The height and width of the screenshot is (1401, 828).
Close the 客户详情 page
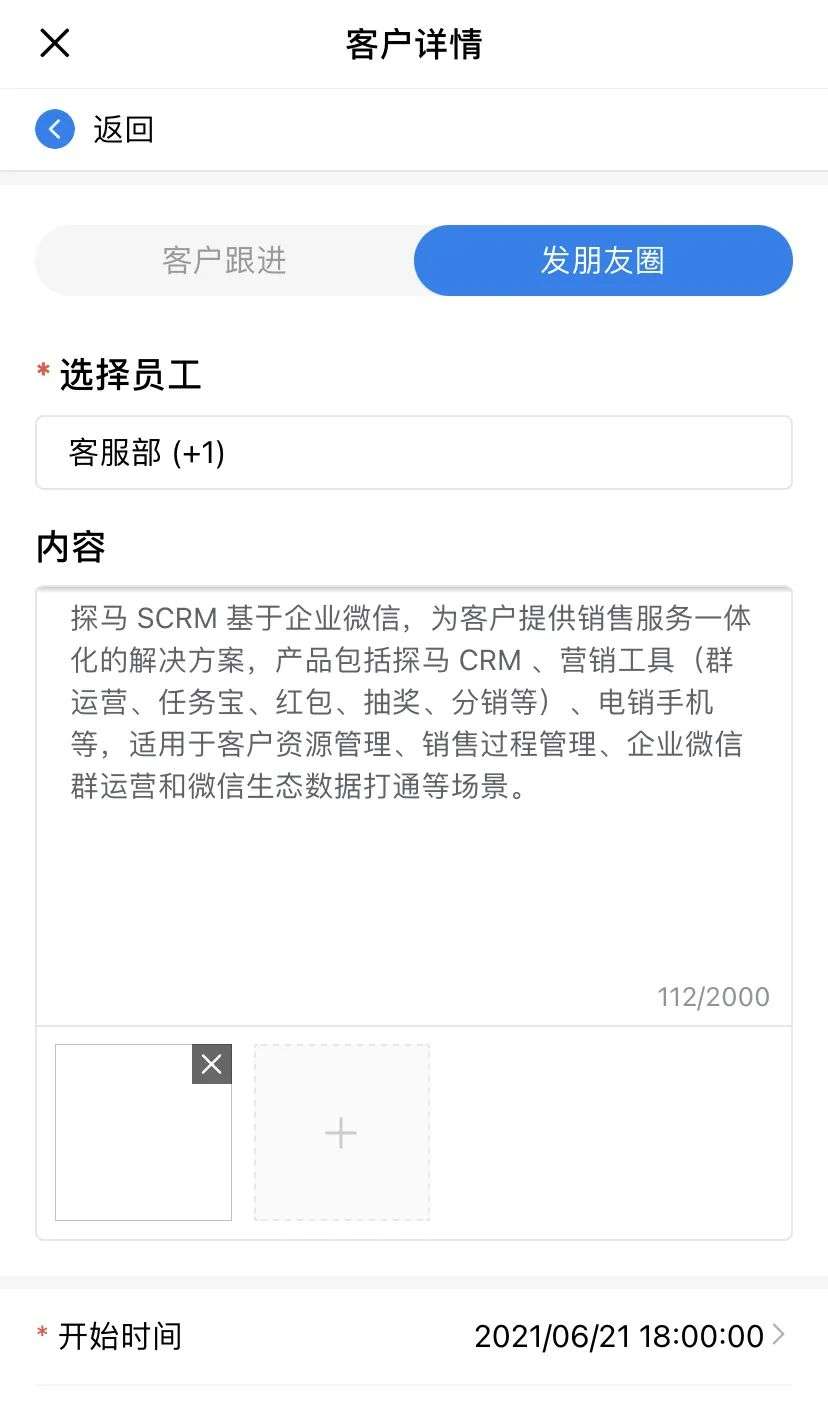[54, 43]
